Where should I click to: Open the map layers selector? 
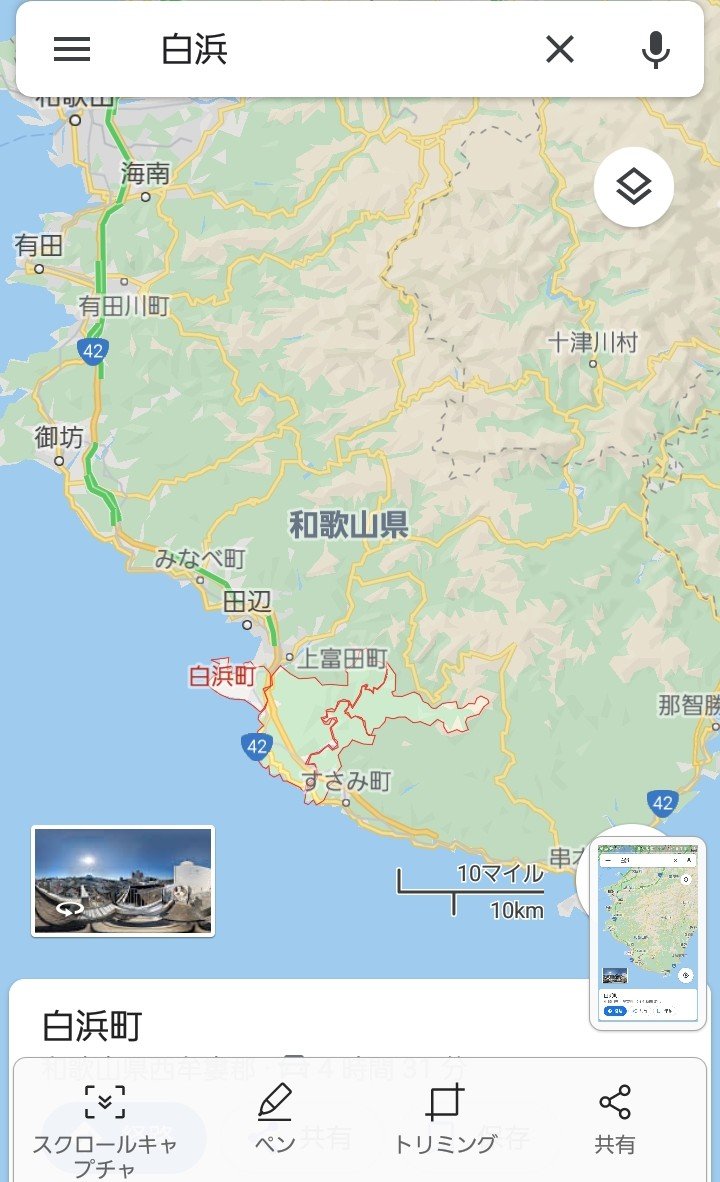pos(634,186)
